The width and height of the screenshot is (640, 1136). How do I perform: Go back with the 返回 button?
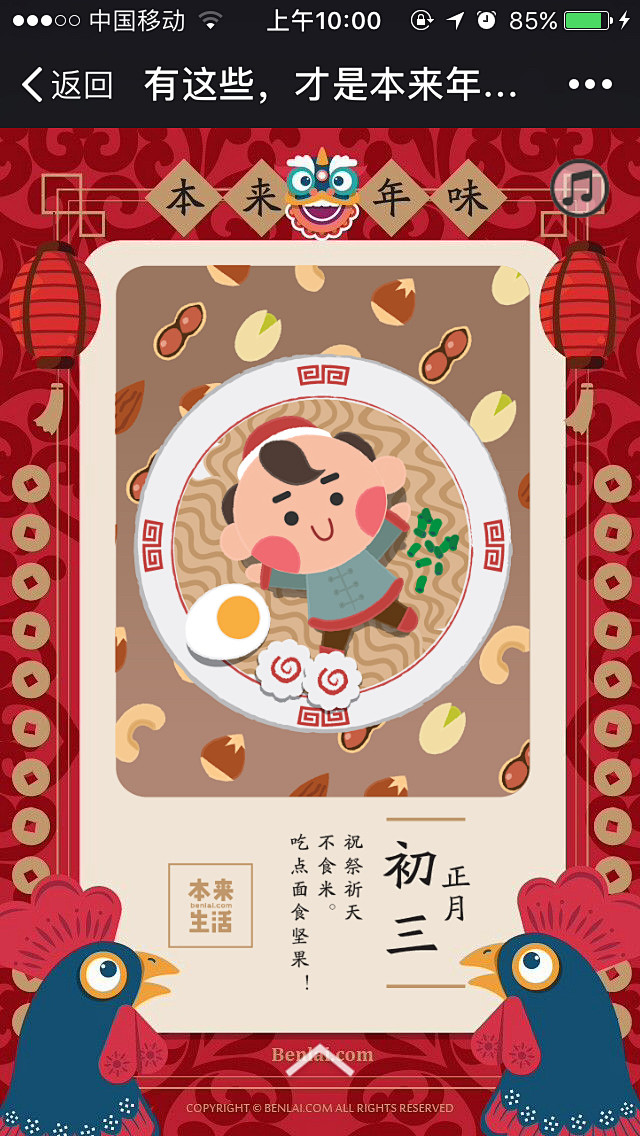[66, 85]
